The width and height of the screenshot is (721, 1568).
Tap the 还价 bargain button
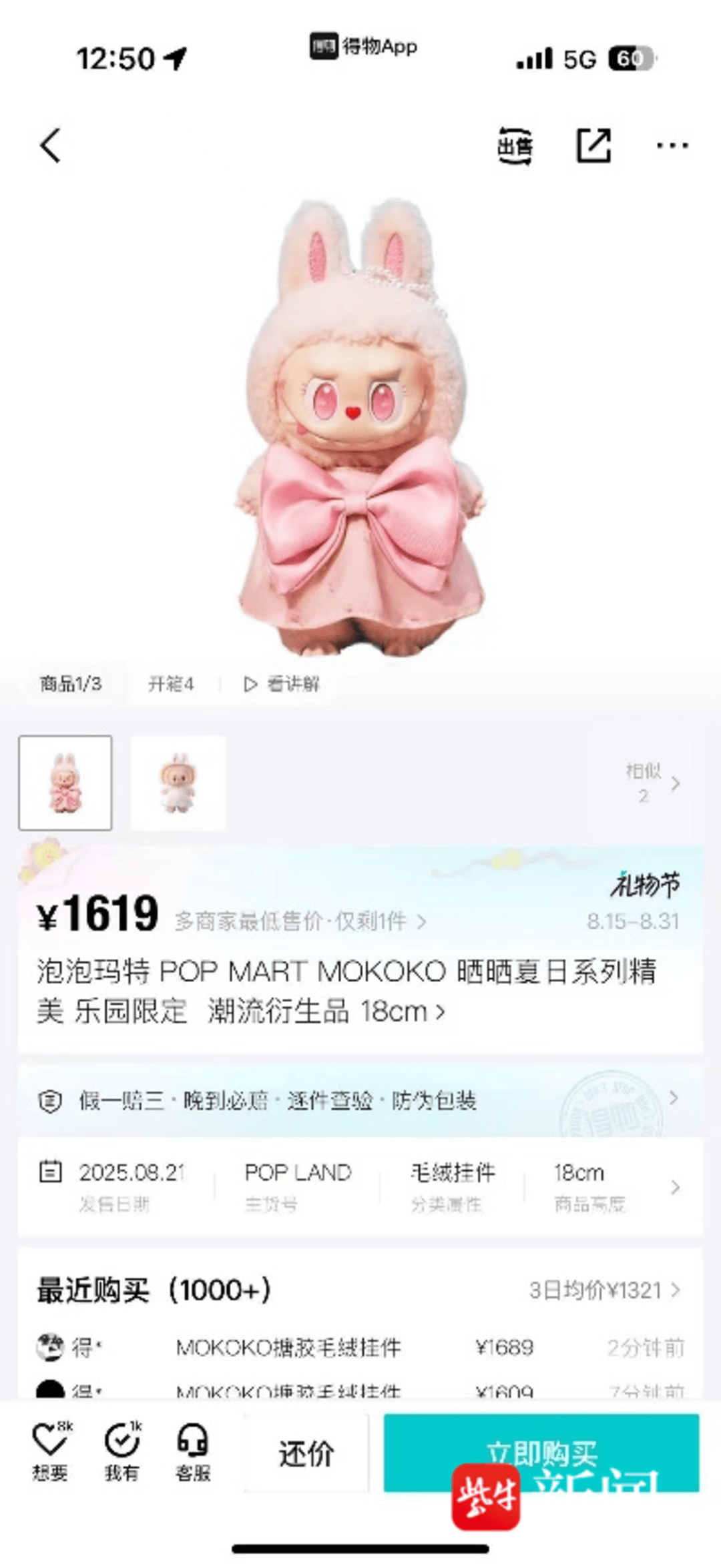tap(306, 1453)
